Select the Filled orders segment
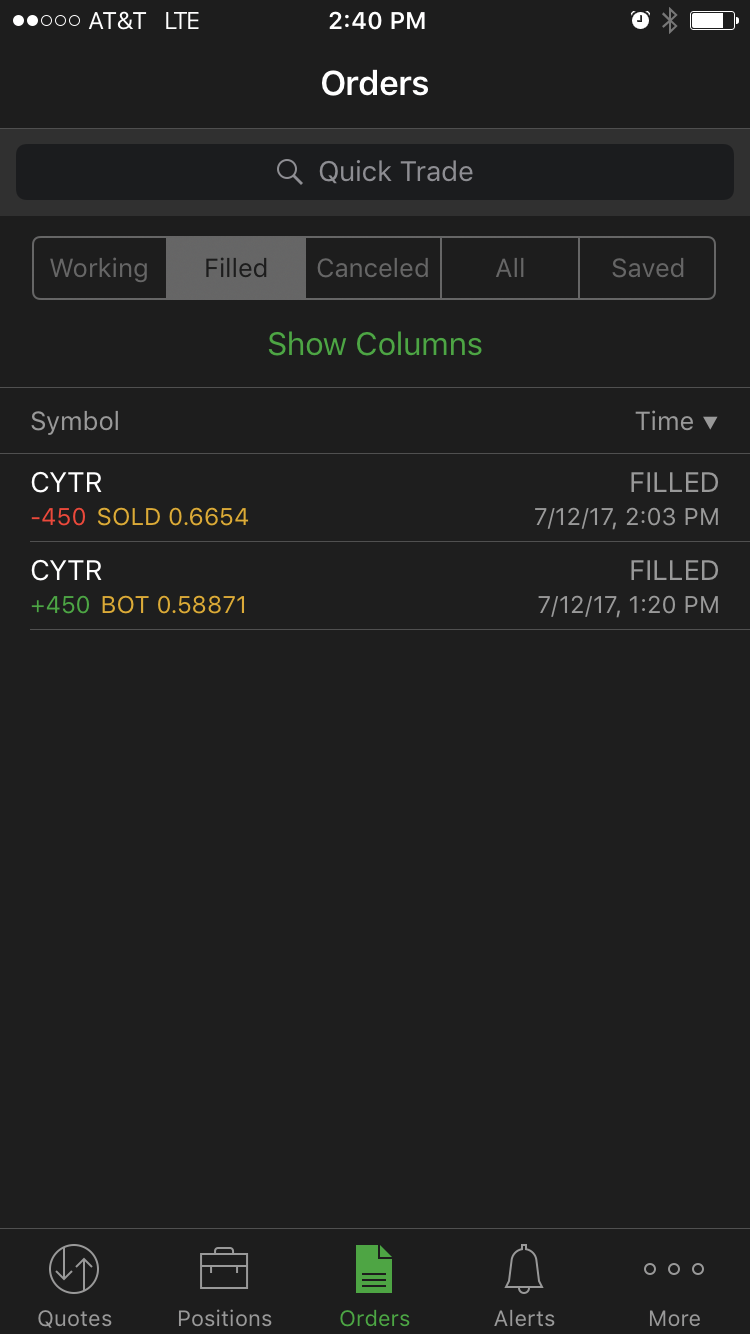Viewport: 750px width, 1334px height. coord(236,268)
